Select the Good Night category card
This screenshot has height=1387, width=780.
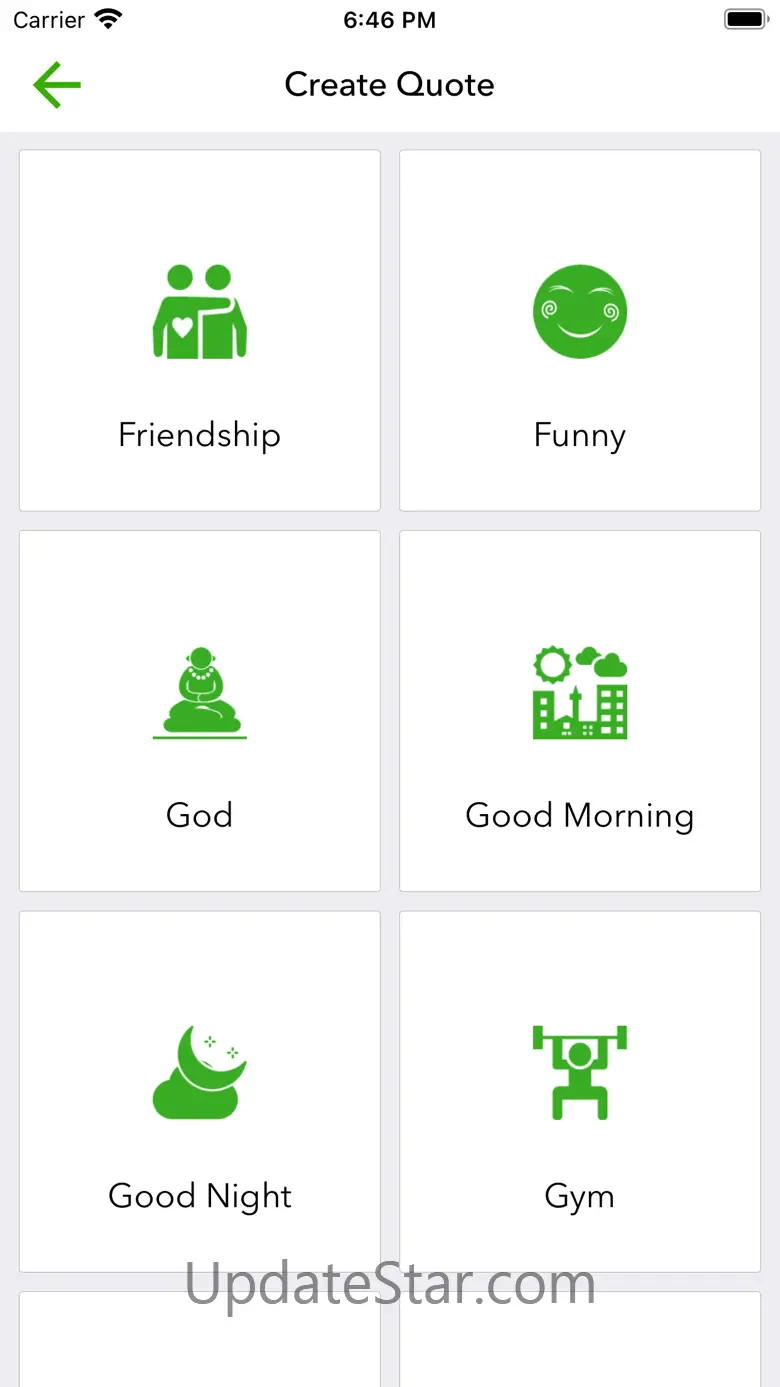(x=200, y=1091)
